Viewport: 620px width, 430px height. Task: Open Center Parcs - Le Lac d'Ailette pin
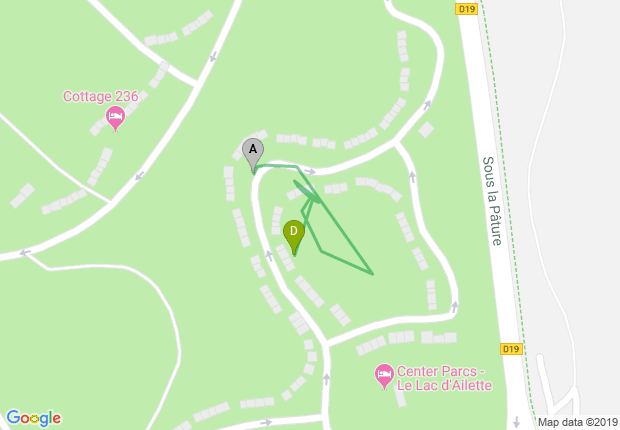384,375
